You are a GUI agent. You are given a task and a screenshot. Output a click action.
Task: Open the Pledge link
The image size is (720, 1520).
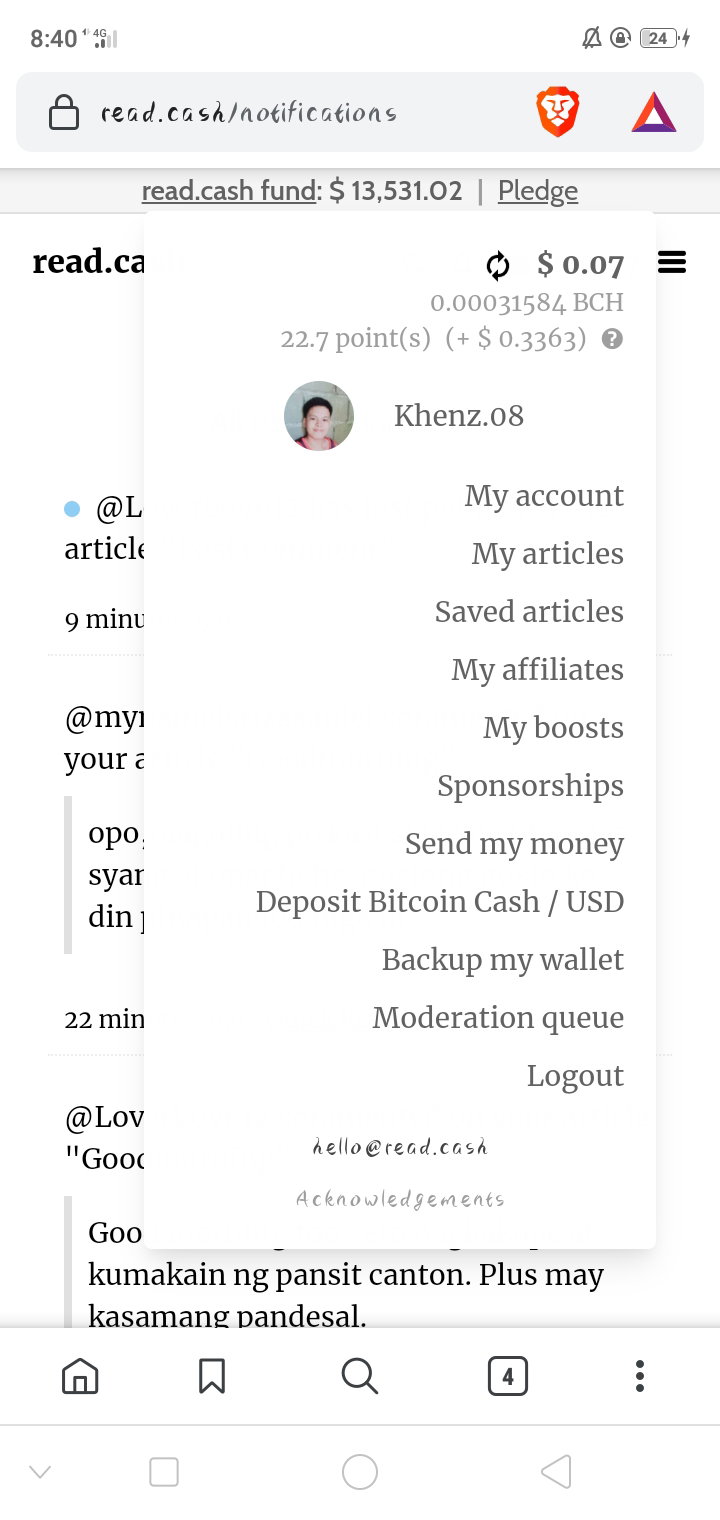click(538, 190)
